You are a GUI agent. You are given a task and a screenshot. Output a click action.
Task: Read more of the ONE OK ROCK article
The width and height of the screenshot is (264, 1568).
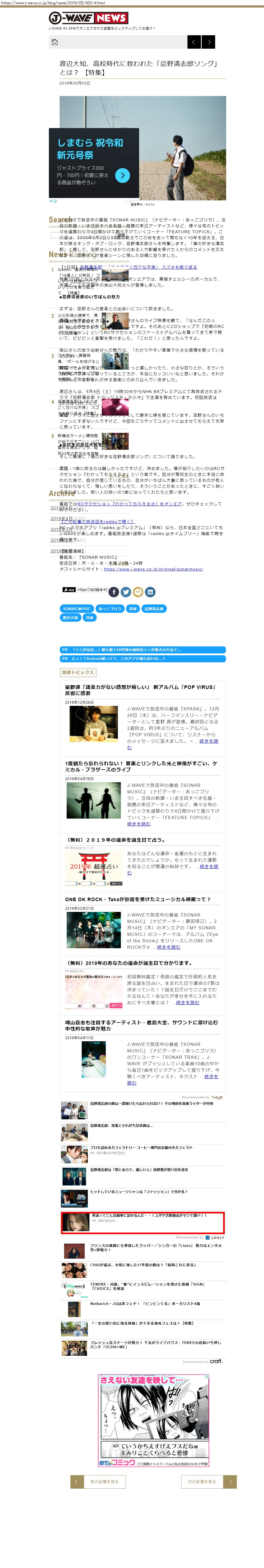tap(168, 947)
